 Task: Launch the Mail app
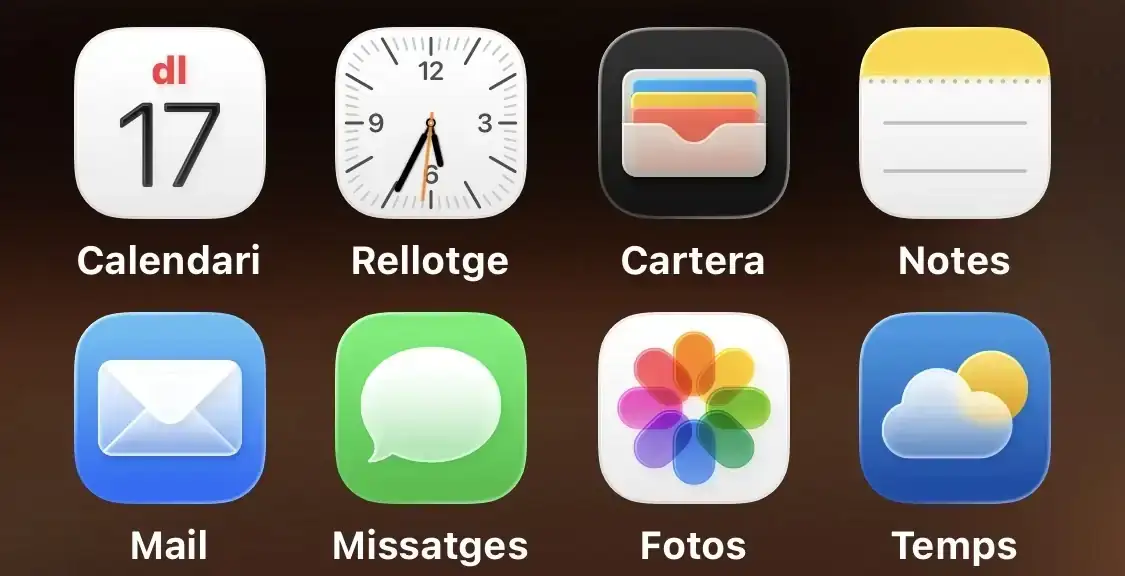point(169,408)
